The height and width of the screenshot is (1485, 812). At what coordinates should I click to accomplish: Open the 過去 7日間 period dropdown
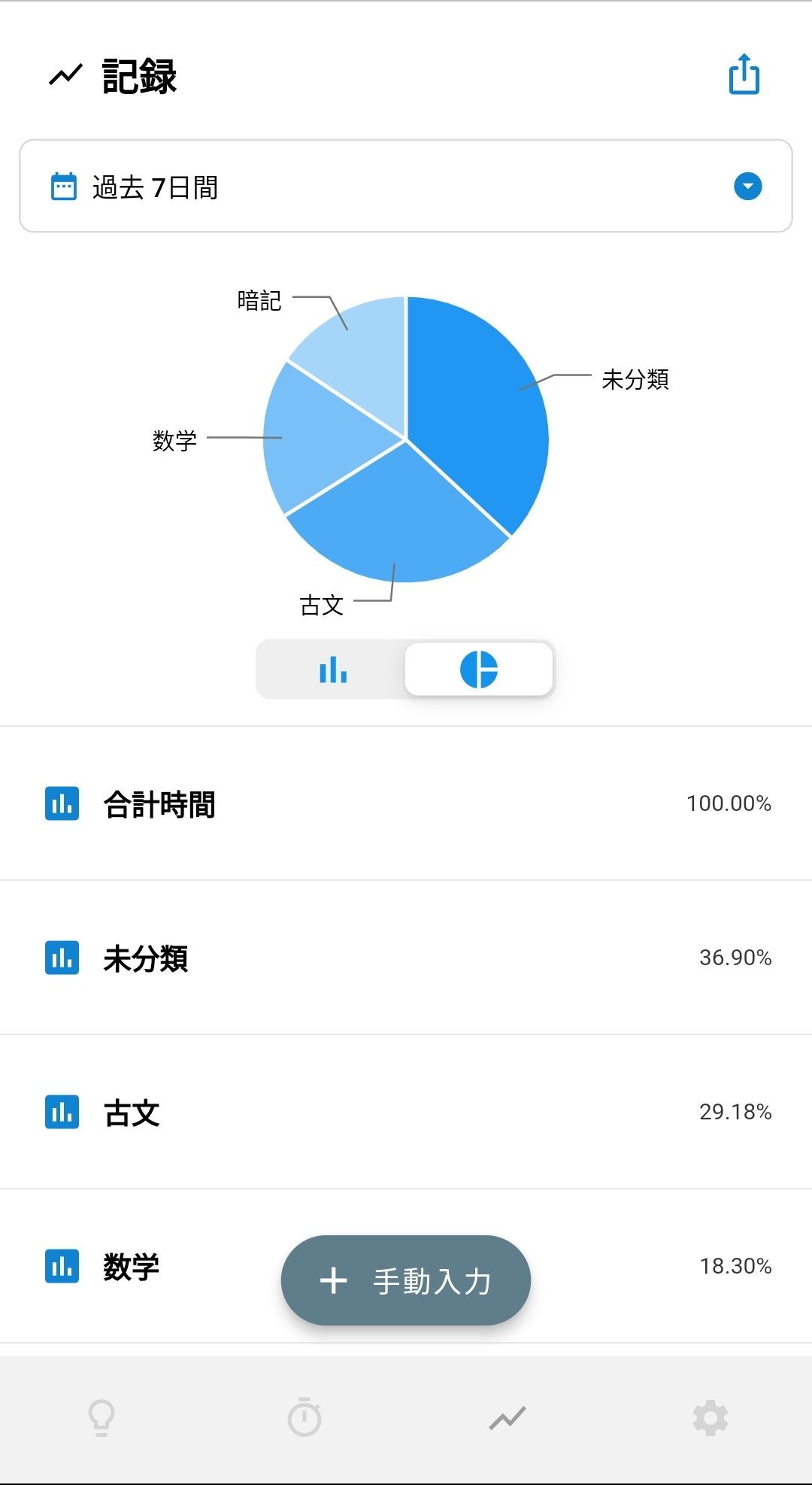tap(406, 186)
